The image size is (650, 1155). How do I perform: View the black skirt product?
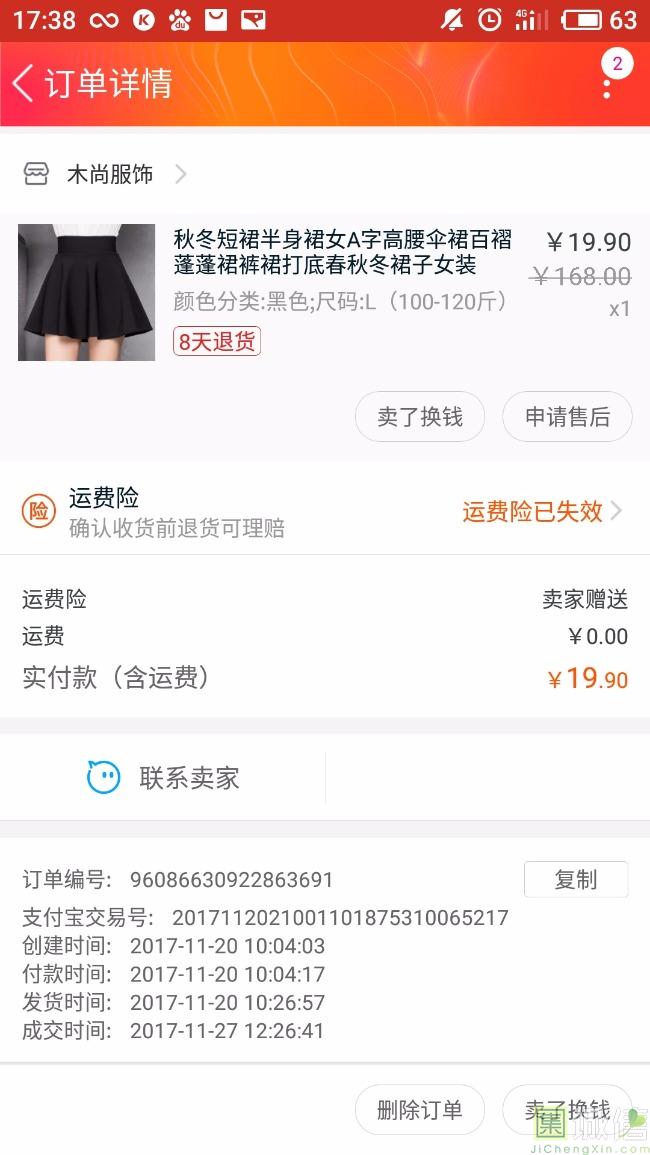87,292
